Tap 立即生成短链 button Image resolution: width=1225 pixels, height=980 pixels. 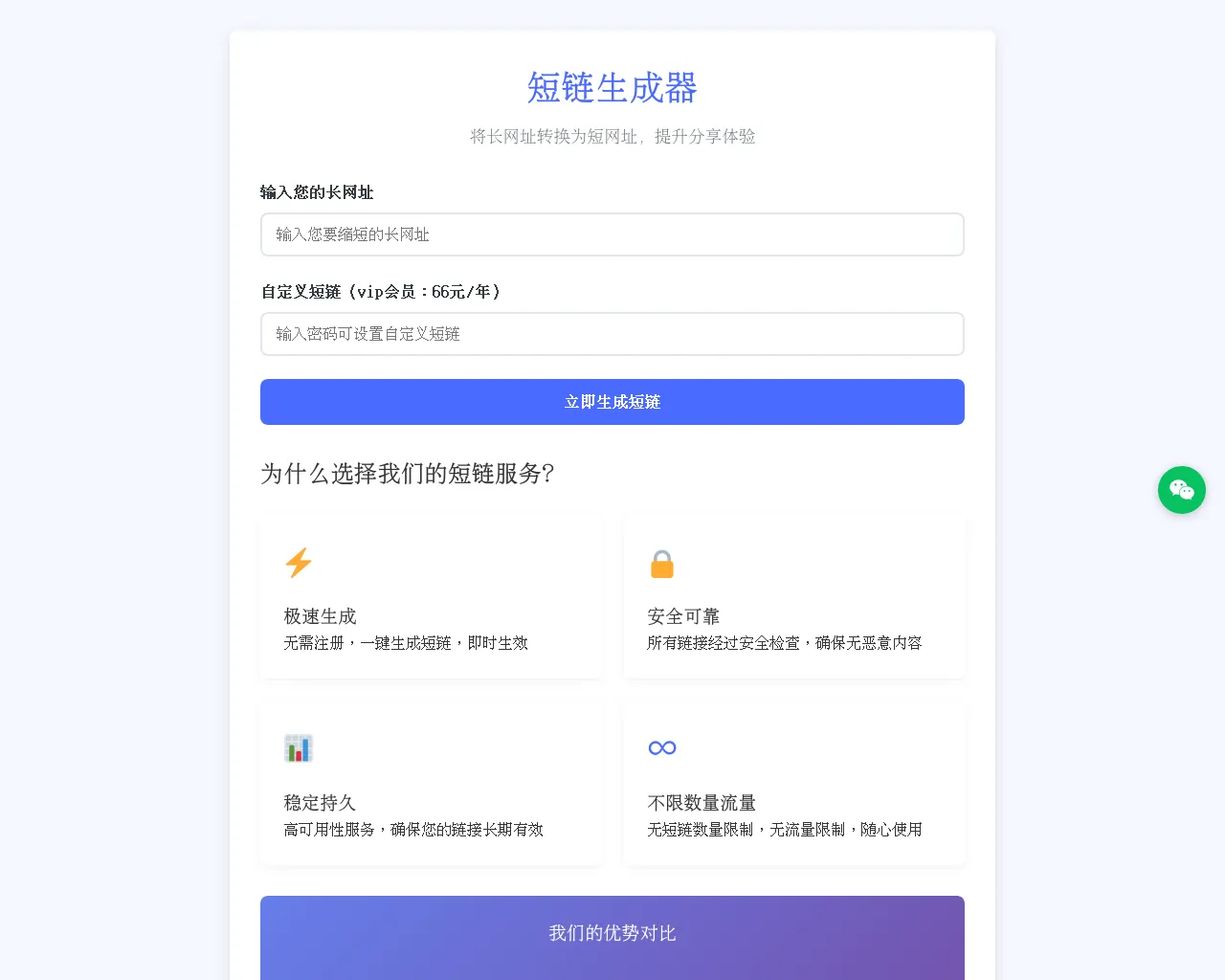(x=612, y=402)
